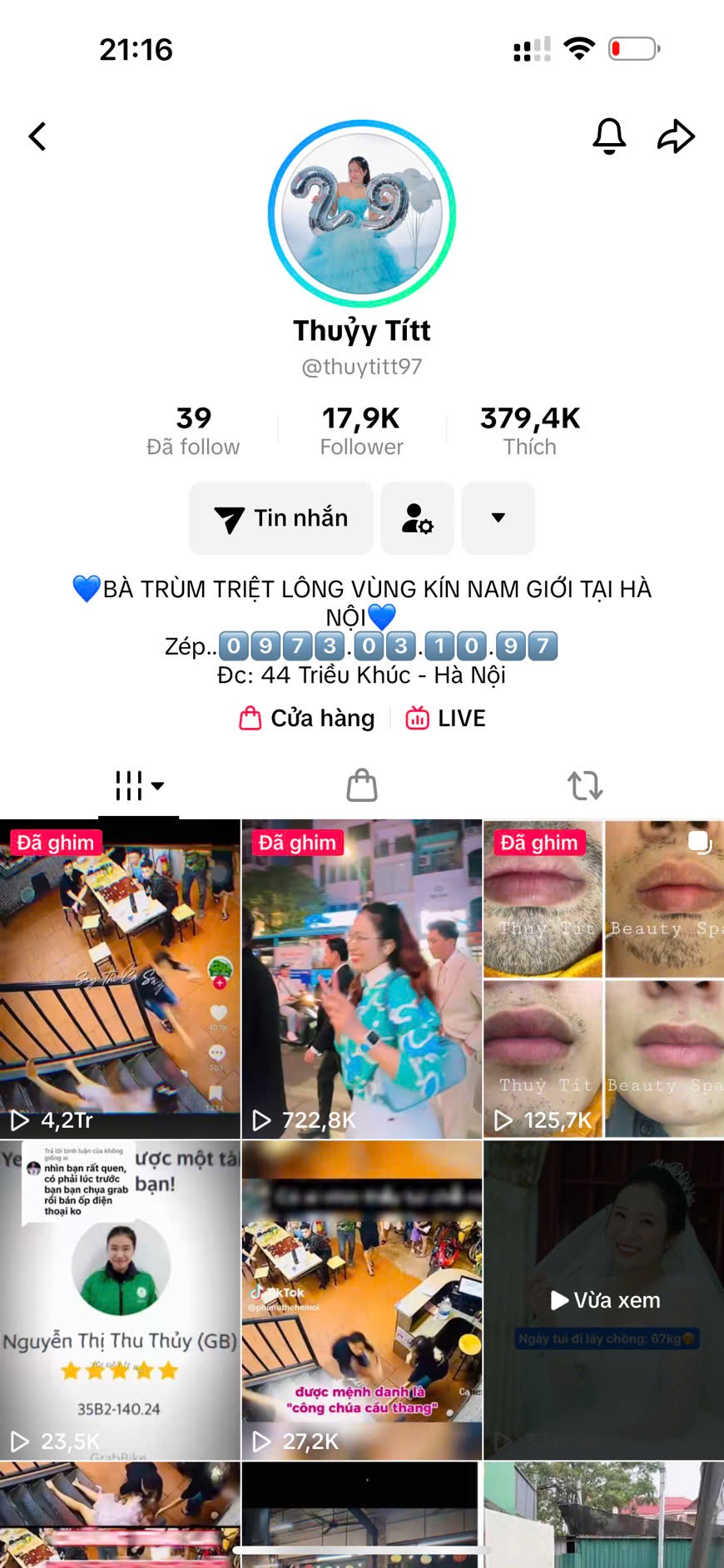Open the pinned post with 125,7K views
The width and height of the screenshot is (724, 1568).
603,979
